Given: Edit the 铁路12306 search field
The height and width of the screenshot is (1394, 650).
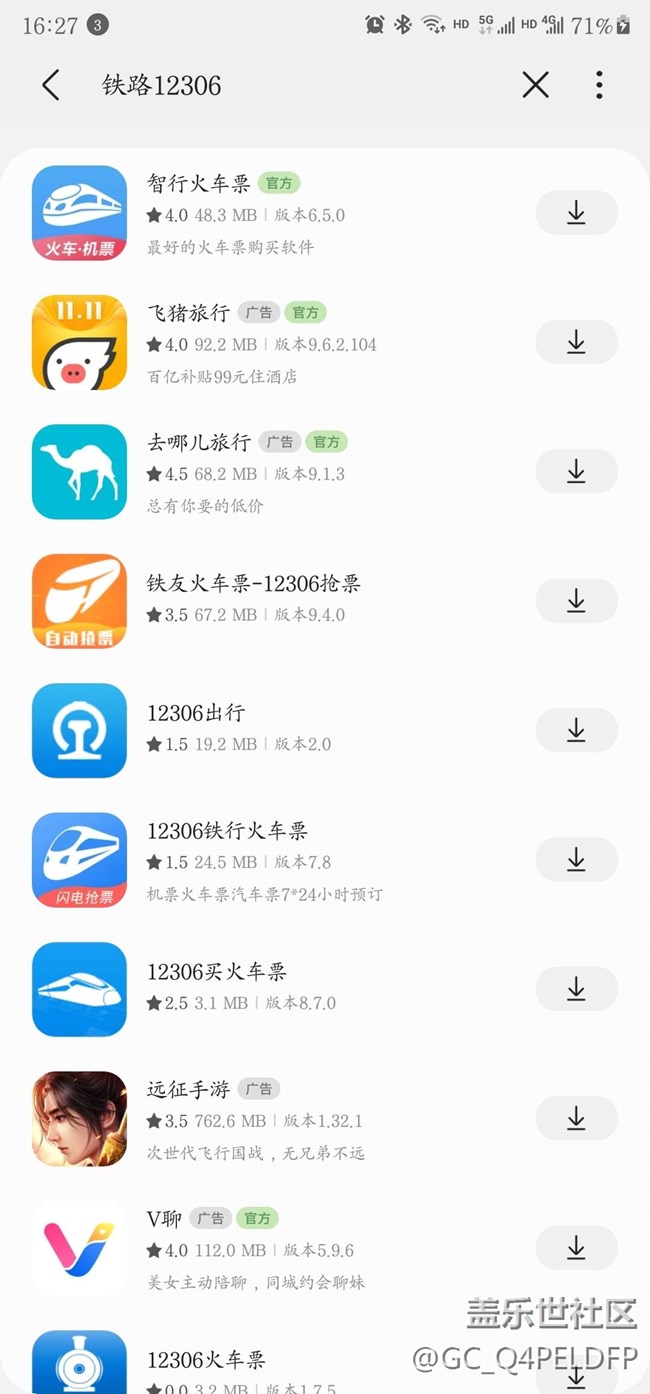Looking at the screenshot, I should pos(300,85).
